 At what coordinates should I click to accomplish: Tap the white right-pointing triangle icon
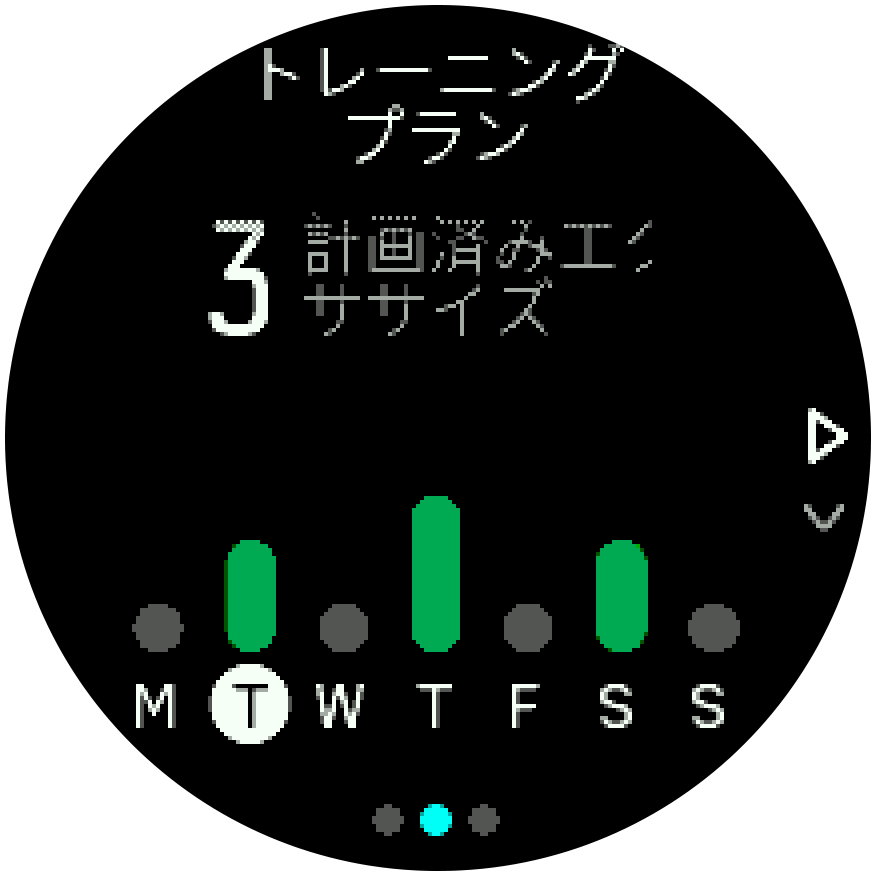826,438
